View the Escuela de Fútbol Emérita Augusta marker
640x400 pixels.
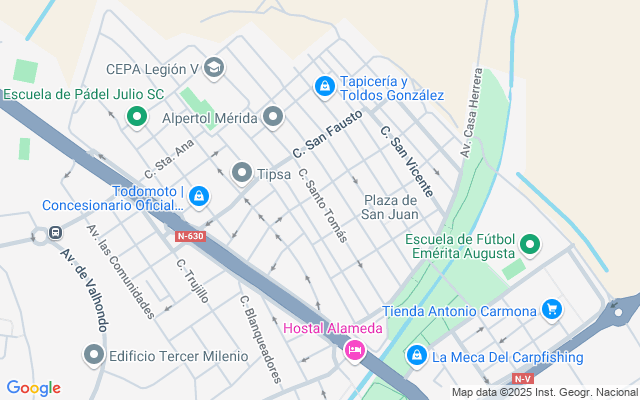(533, 243)
